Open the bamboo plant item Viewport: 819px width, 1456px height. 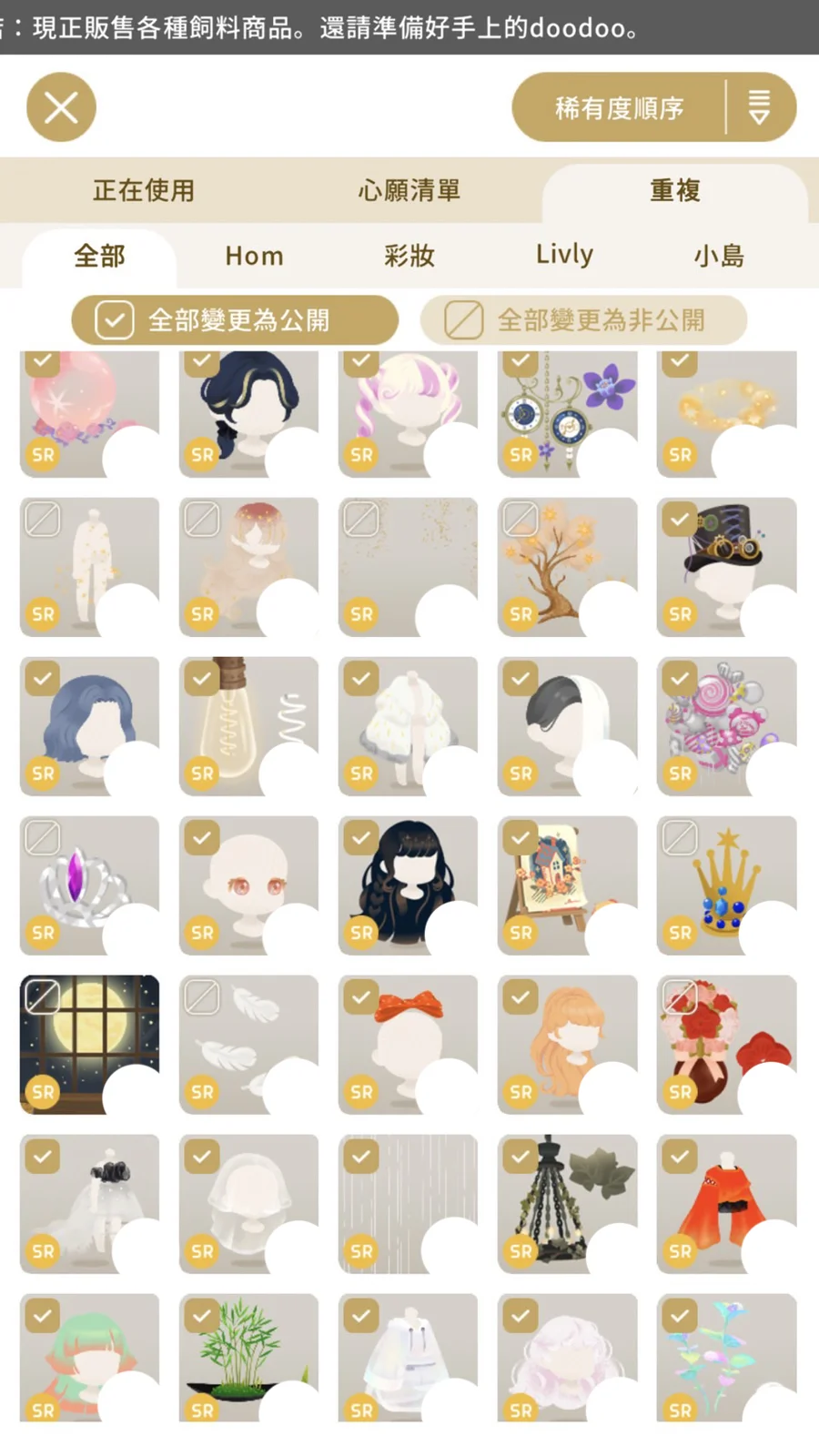click(x=248, y=1356)
